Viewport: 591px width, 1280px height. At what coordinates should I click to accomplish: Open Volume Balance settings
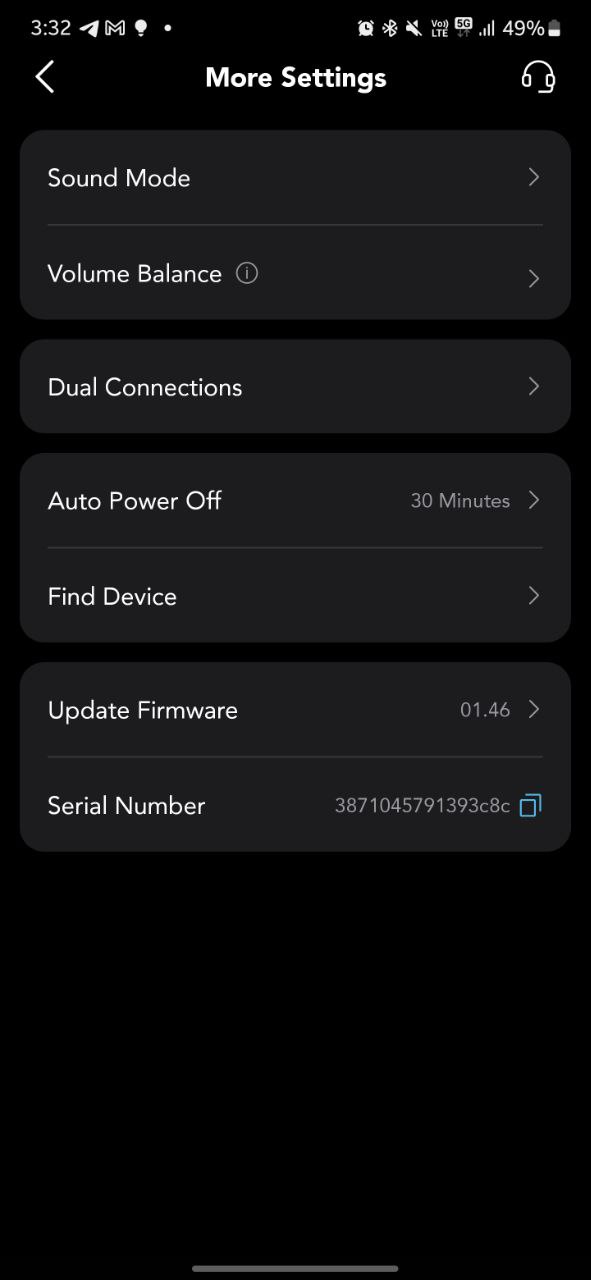point(295,273)
